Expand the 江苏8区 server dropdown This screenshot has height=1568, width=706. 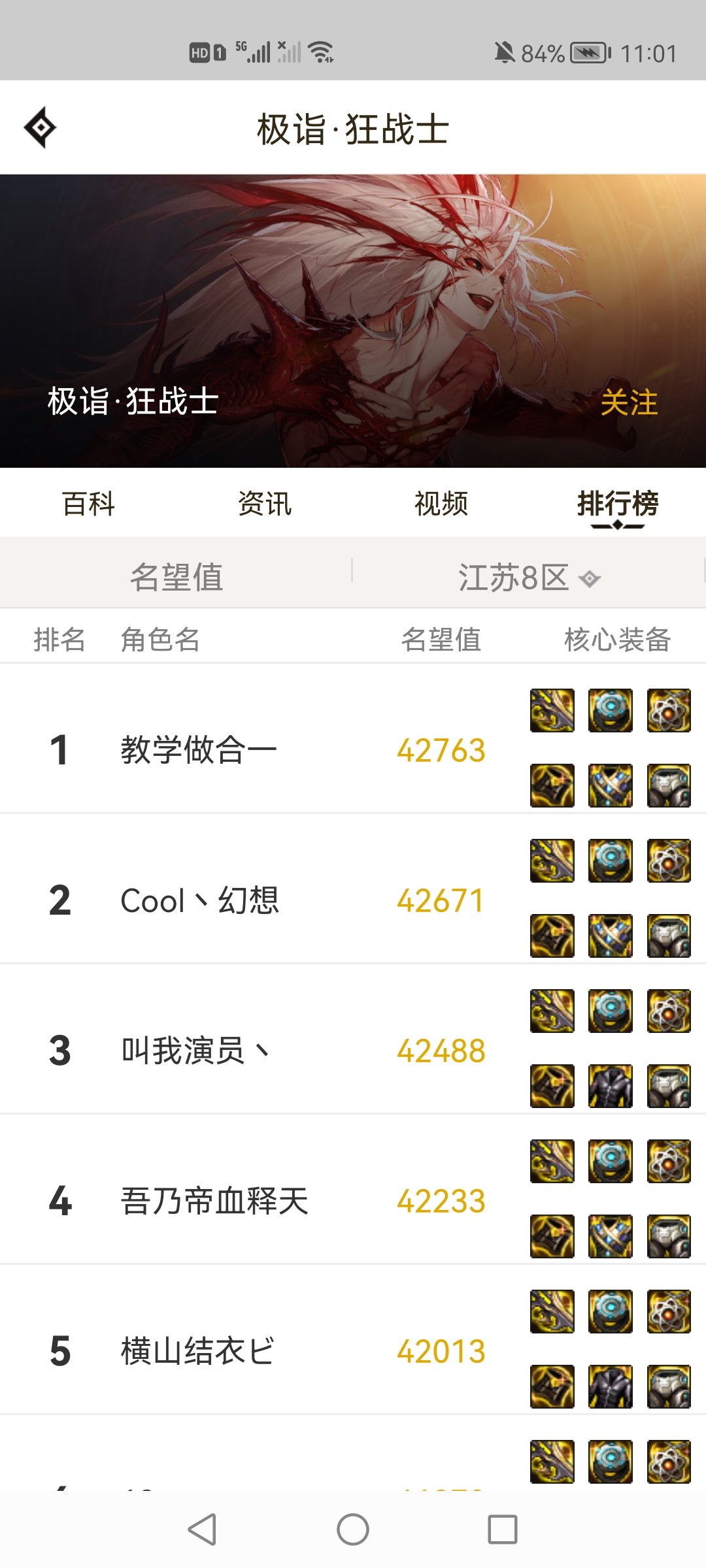click(529, 577)
